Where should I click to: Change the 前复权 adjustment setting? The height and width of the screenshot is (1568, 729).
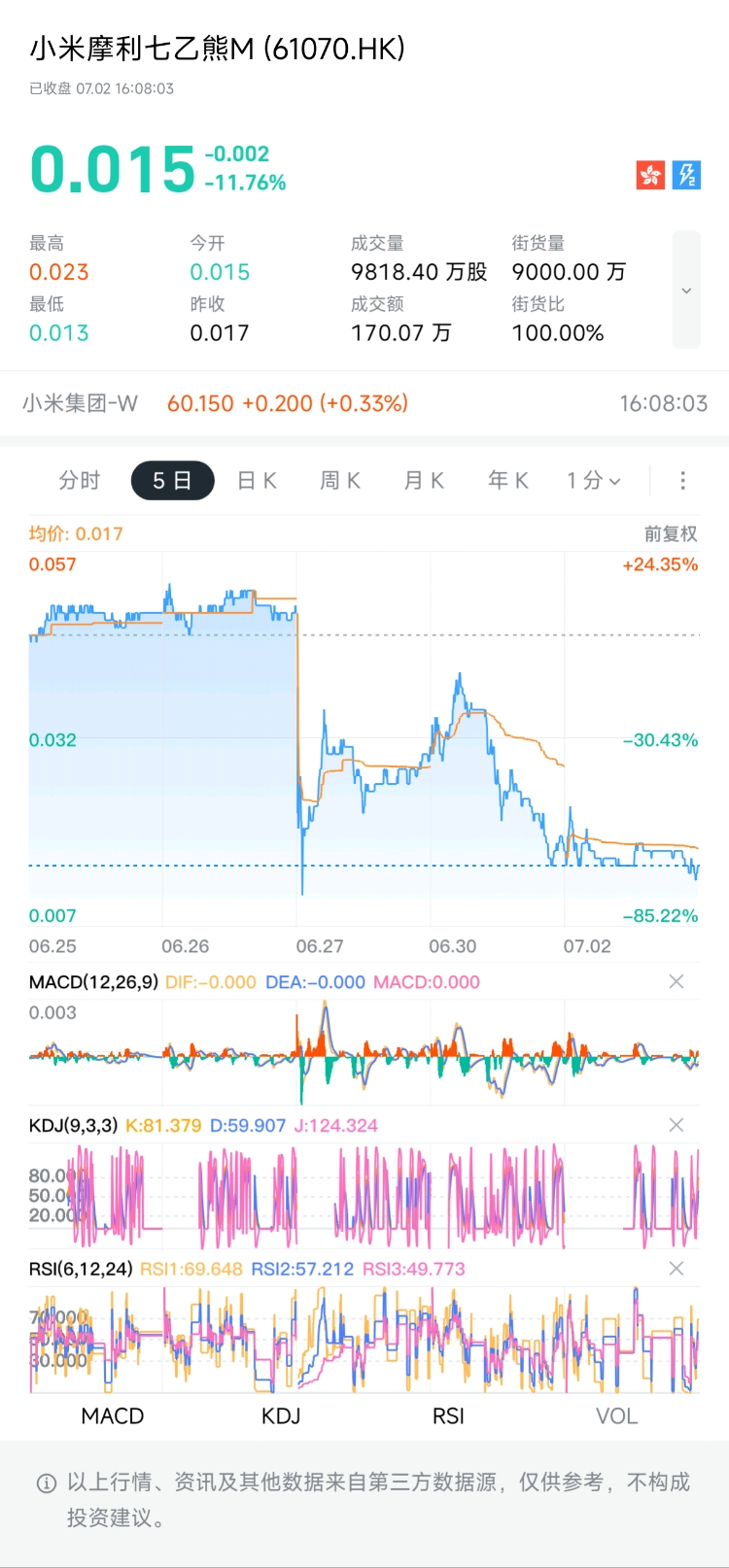pos(671,533)
